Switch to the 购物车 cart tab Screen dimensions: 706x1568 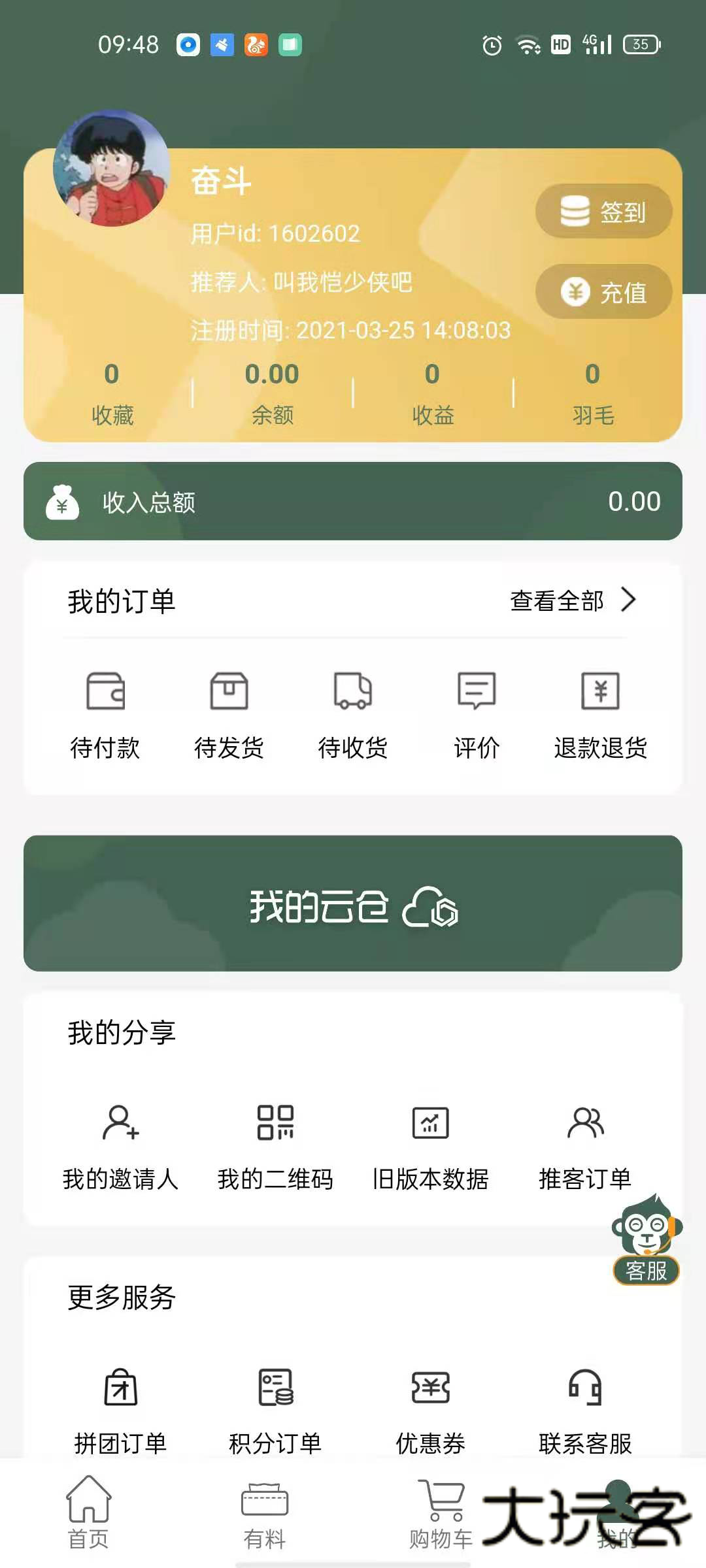click(x=439, y=1516)
